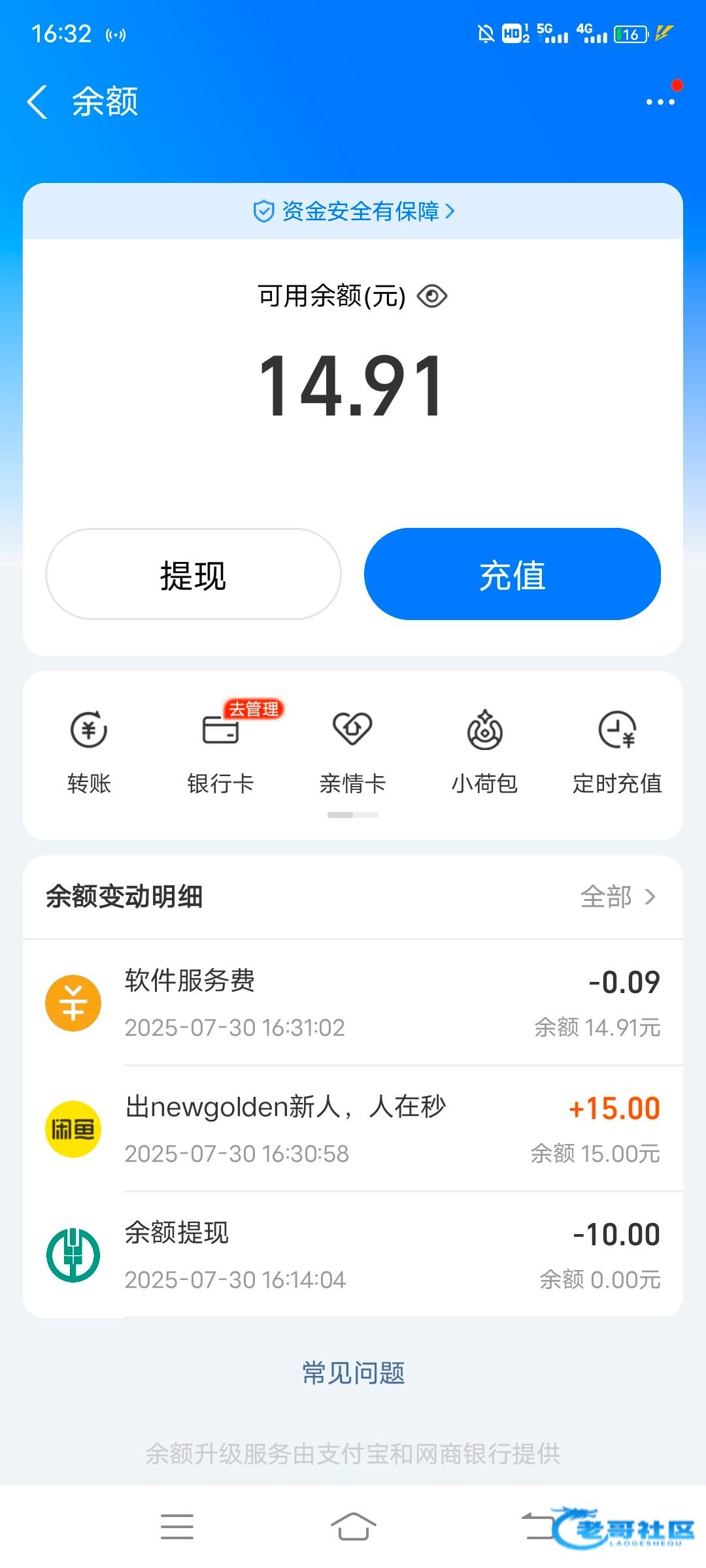Tap the system home button
This screenshot has height=1568, width=706.
pos(353,1527)
